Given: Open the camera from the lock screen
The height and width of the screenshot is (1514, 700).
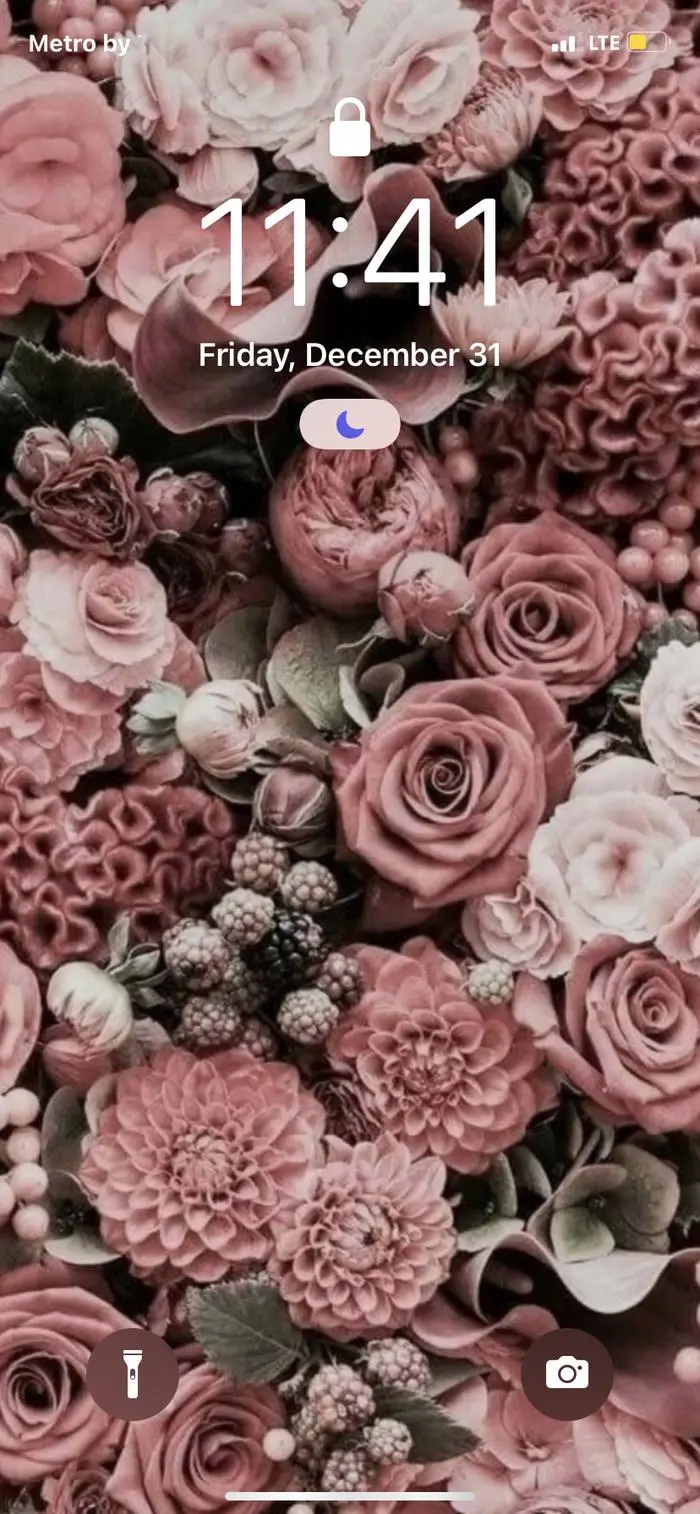Looking at the screenshot, I should click(567, 1374).
